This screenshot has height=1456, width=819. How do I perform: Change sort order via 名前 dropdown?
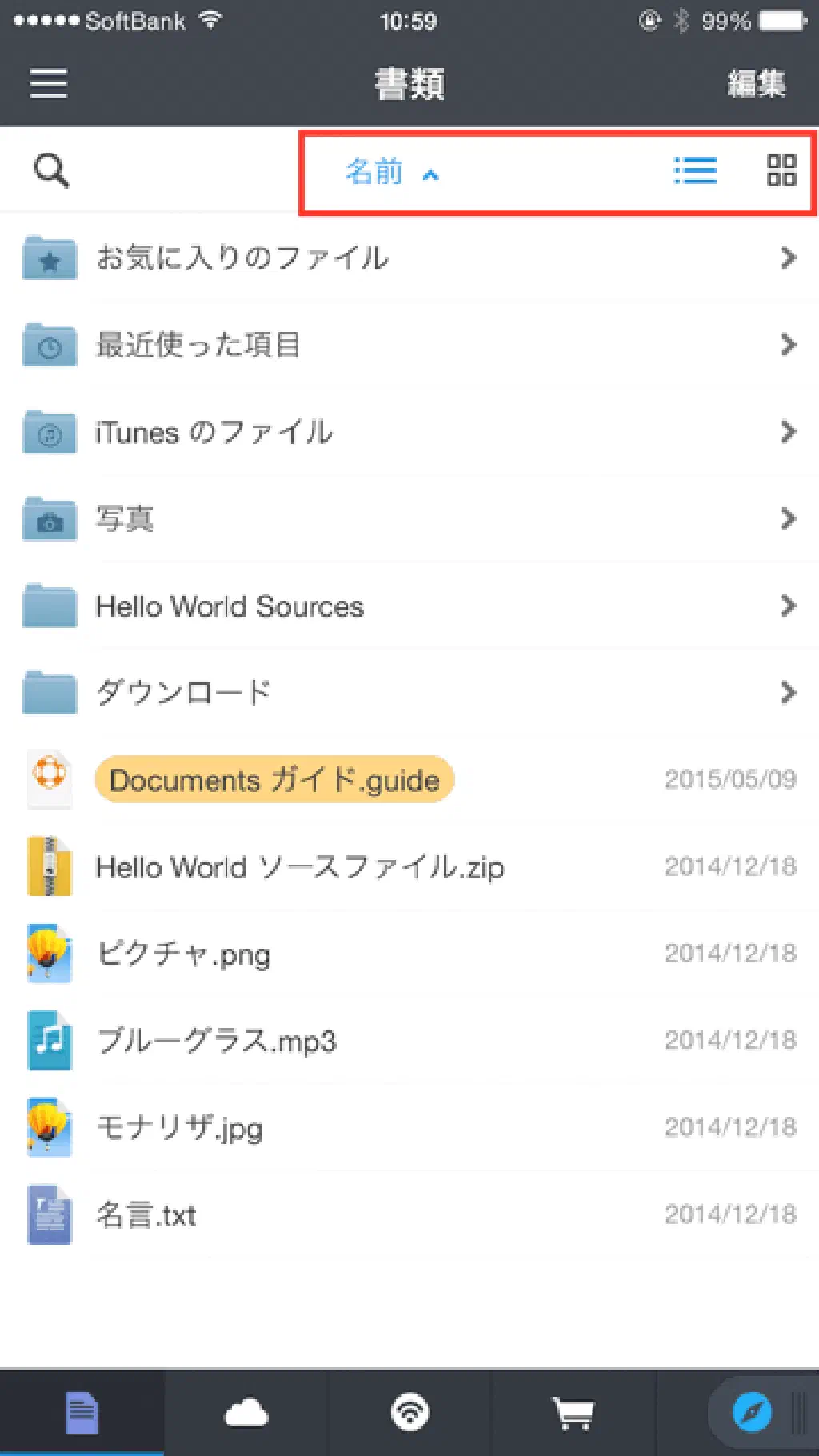point(391,172)
